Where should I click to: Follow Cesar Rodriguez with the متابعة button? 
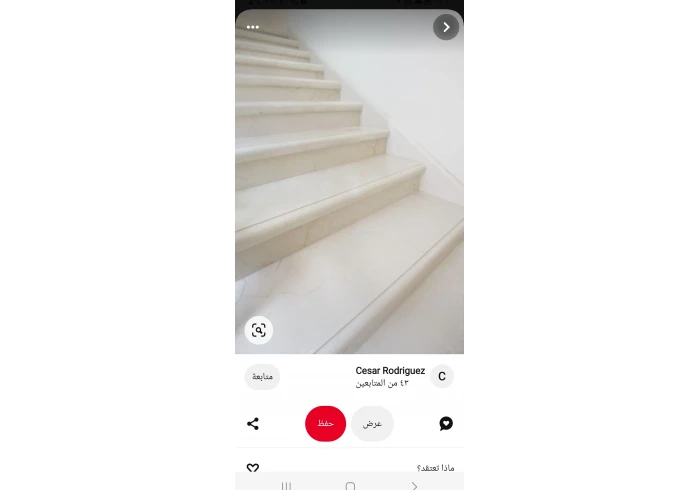click(262, 377)
